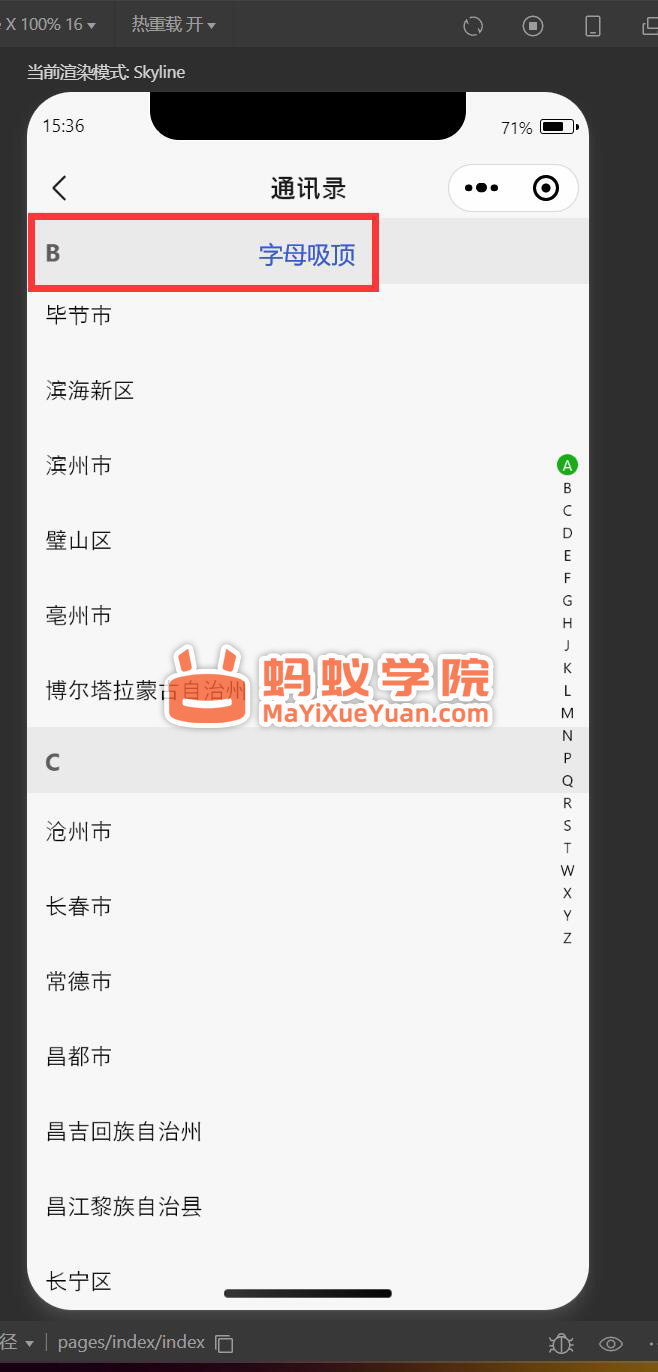This screenshot has width=658, height=1372.
Task: Jump to letter Z in the index bar
Action: click(567, 938)
